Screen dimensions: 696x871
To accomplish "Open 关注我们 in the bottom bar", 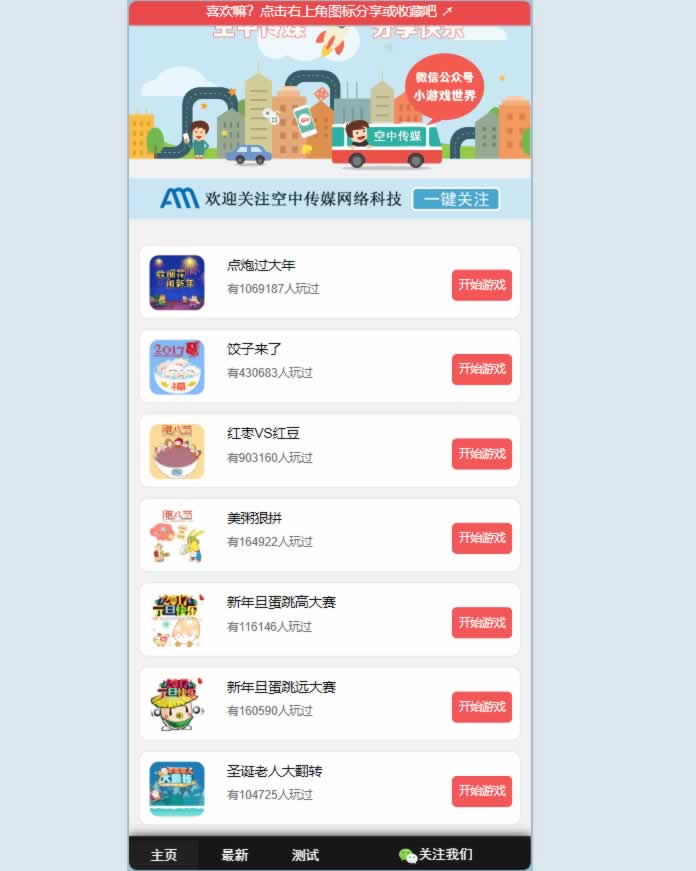I will 436,855.
